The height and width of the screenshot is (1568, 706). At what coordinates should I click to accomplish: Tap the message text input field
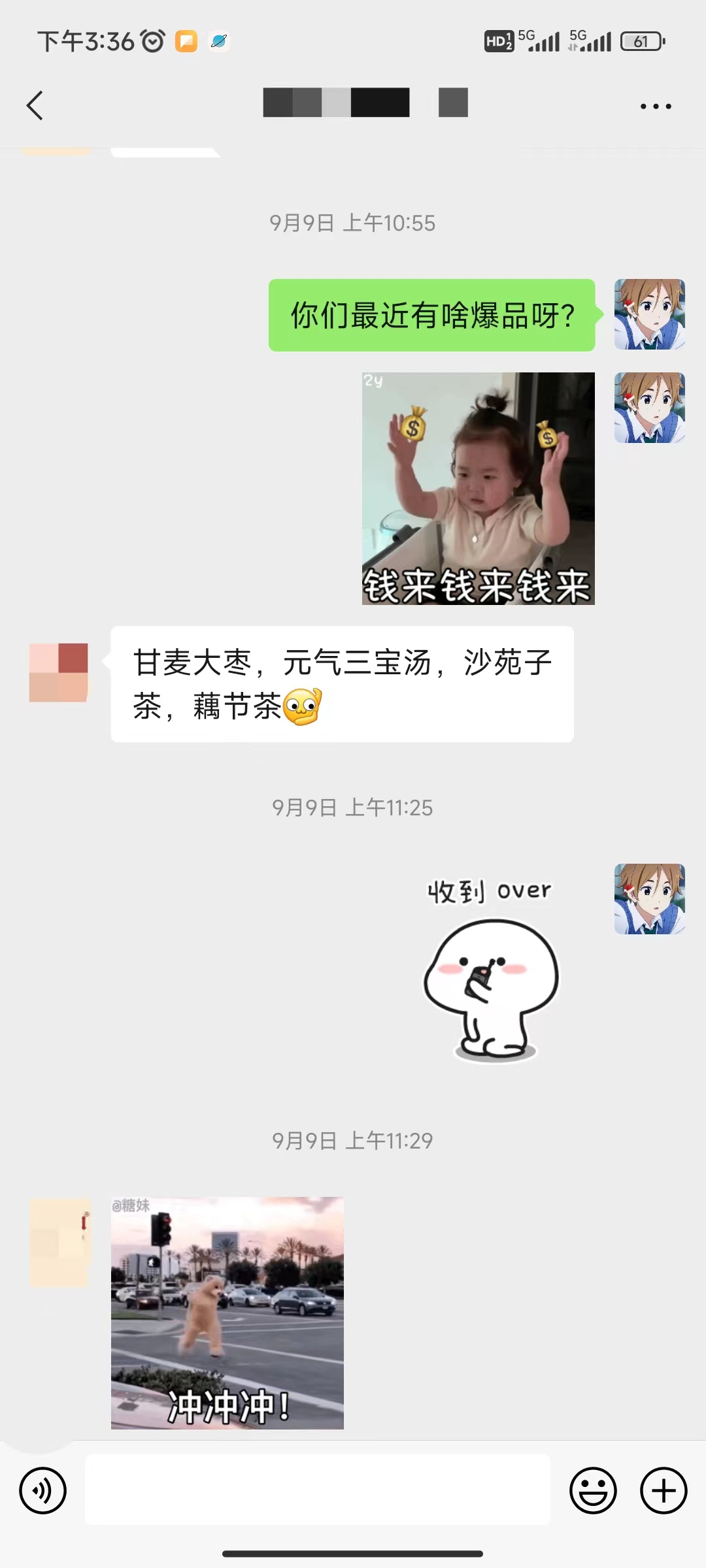pos(318,1490)
